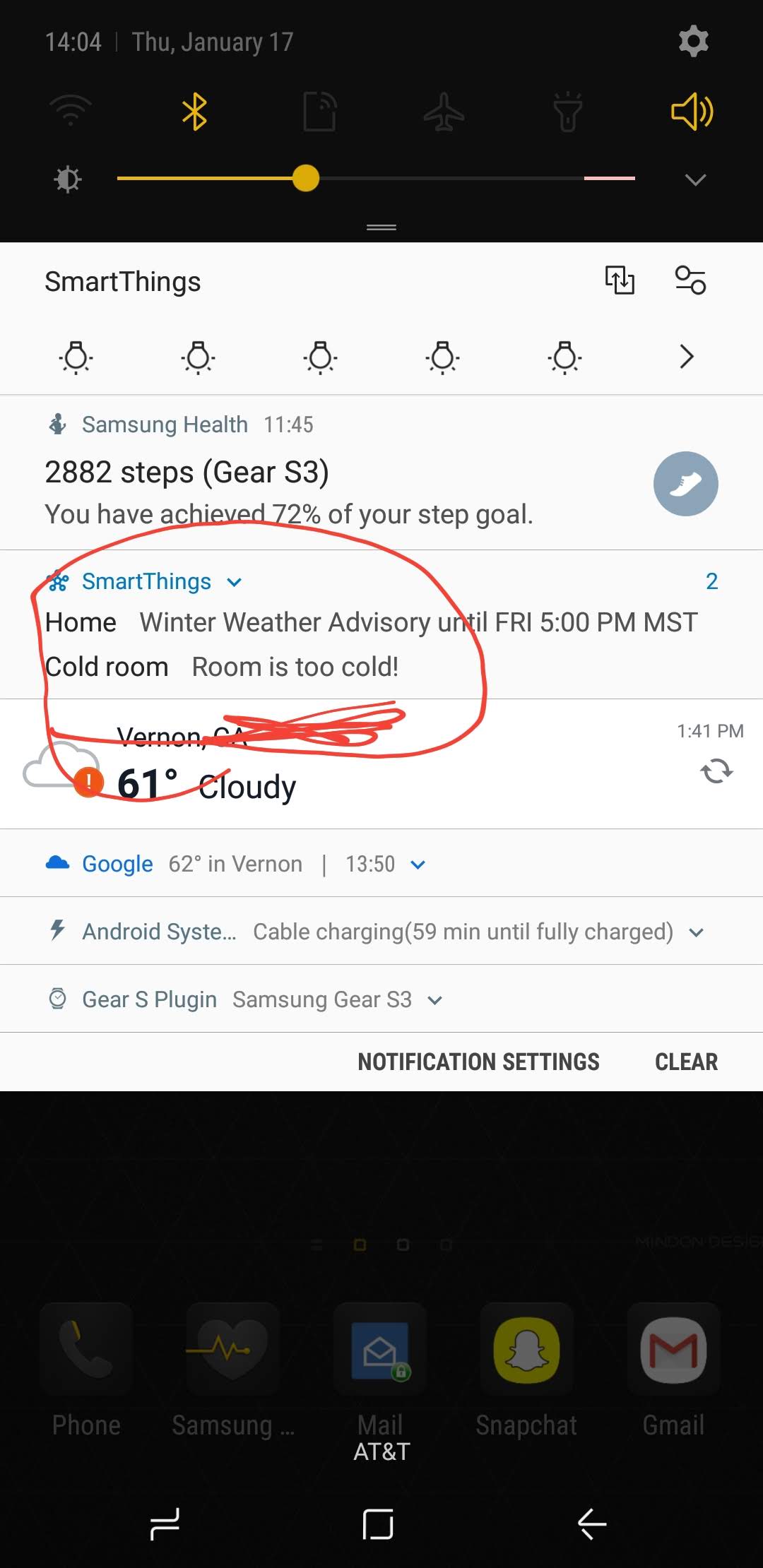The height and width of the screenshot is (1568, 763).
Task: Toggle sound mode speaker icon
Action: pyautogui.click(x=692, y=112)
